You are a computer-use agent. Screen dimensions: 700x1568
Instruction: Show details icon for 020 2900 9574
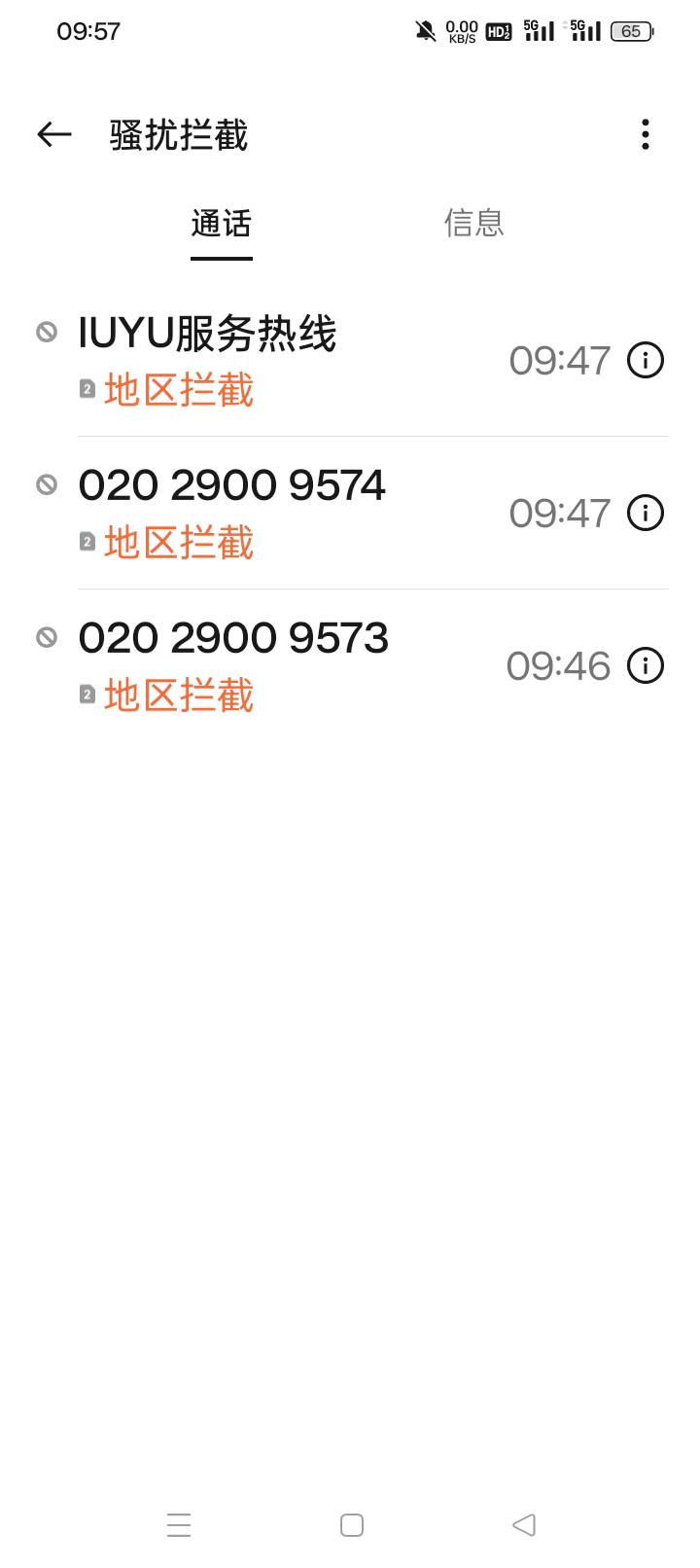[x=646, y=513]
